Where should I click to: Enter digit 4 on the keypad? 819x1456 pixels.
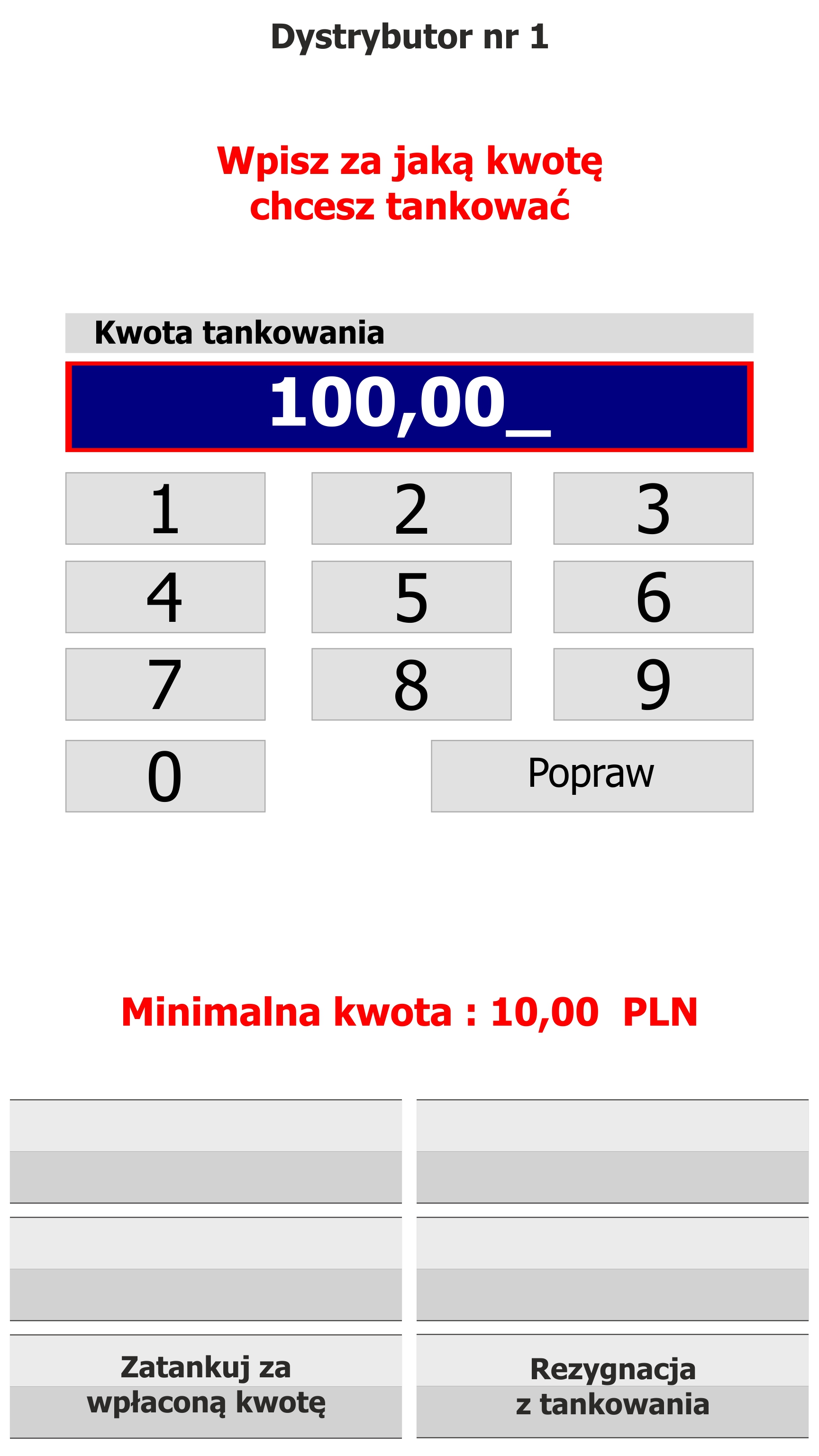click(165, 596)
